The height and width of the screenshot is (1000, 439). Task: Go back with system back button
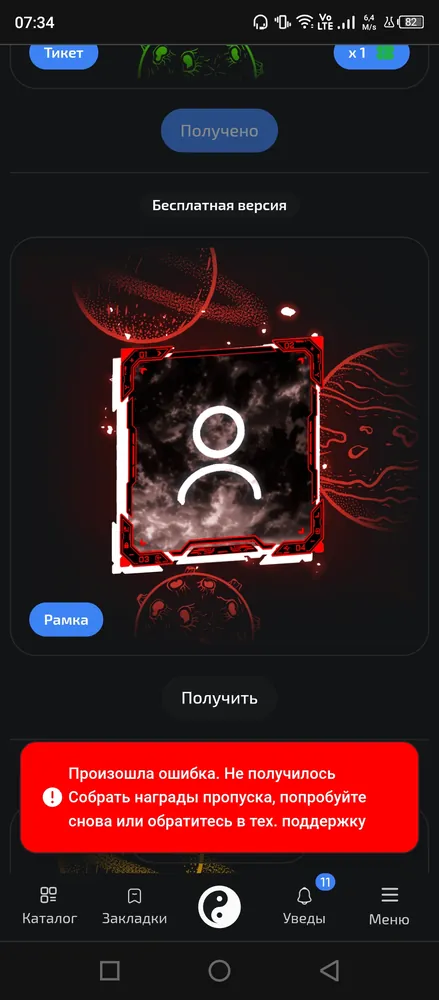tap(329, 971)
